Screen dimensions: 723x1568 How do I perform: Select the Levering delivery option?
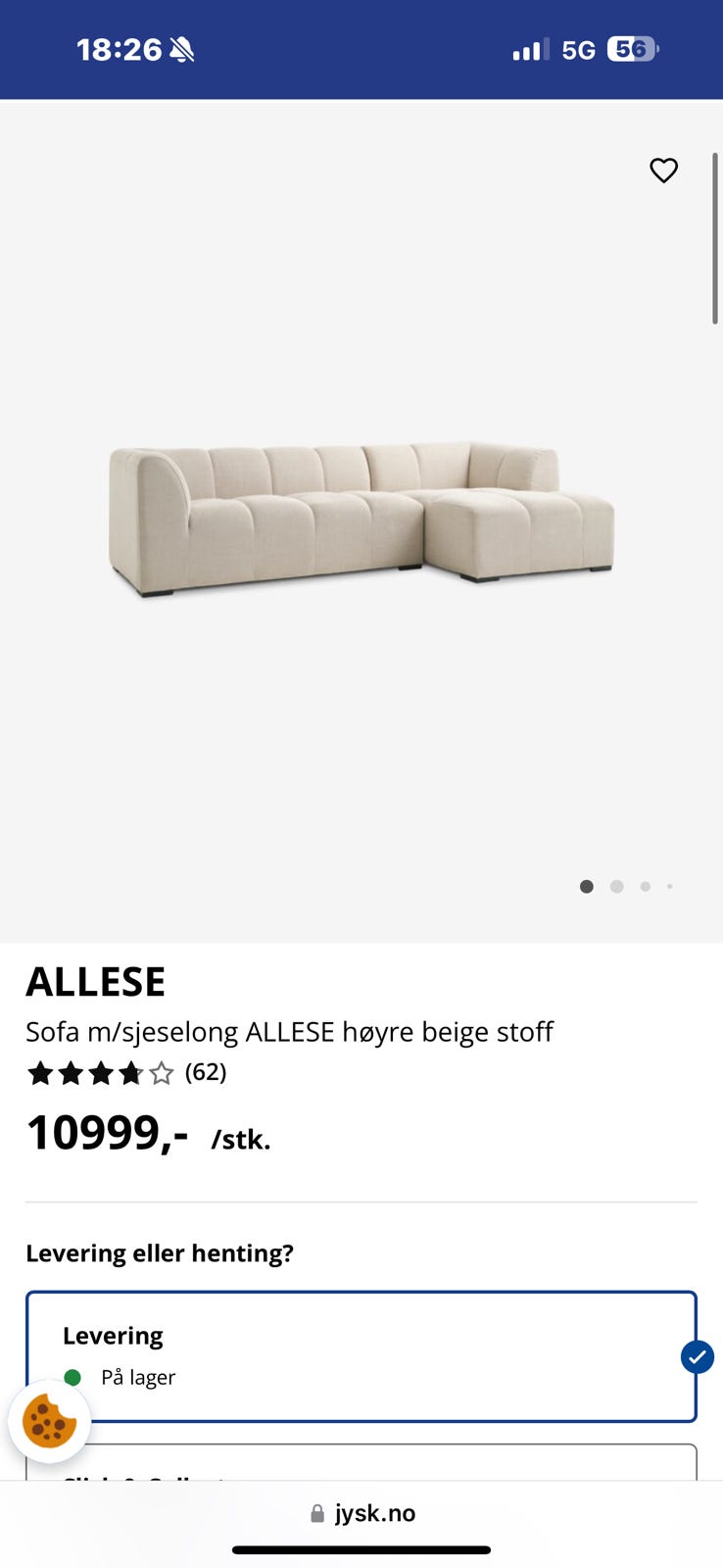(361, 1355)
